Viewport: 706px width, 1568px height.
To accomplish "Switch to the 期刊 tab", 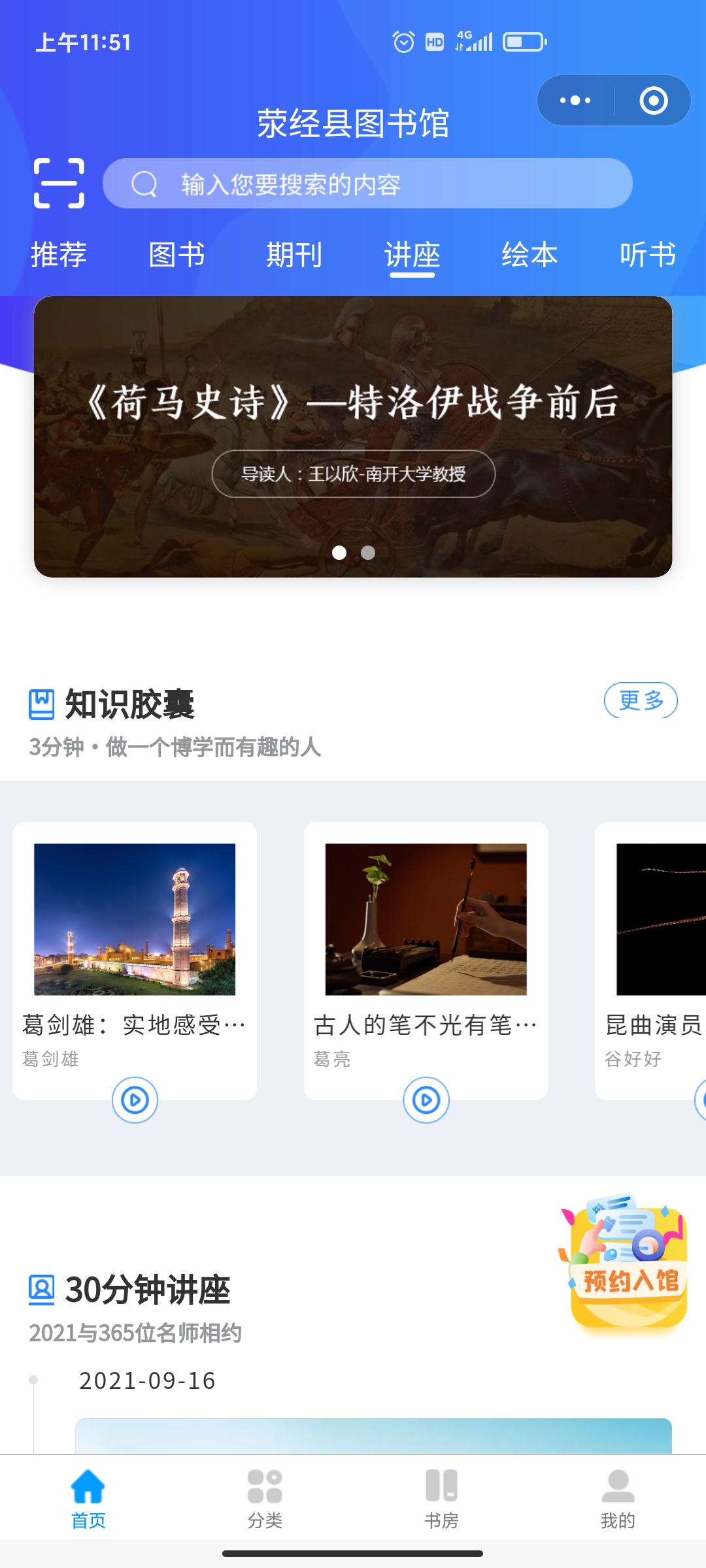I will (x=295, y=256).
